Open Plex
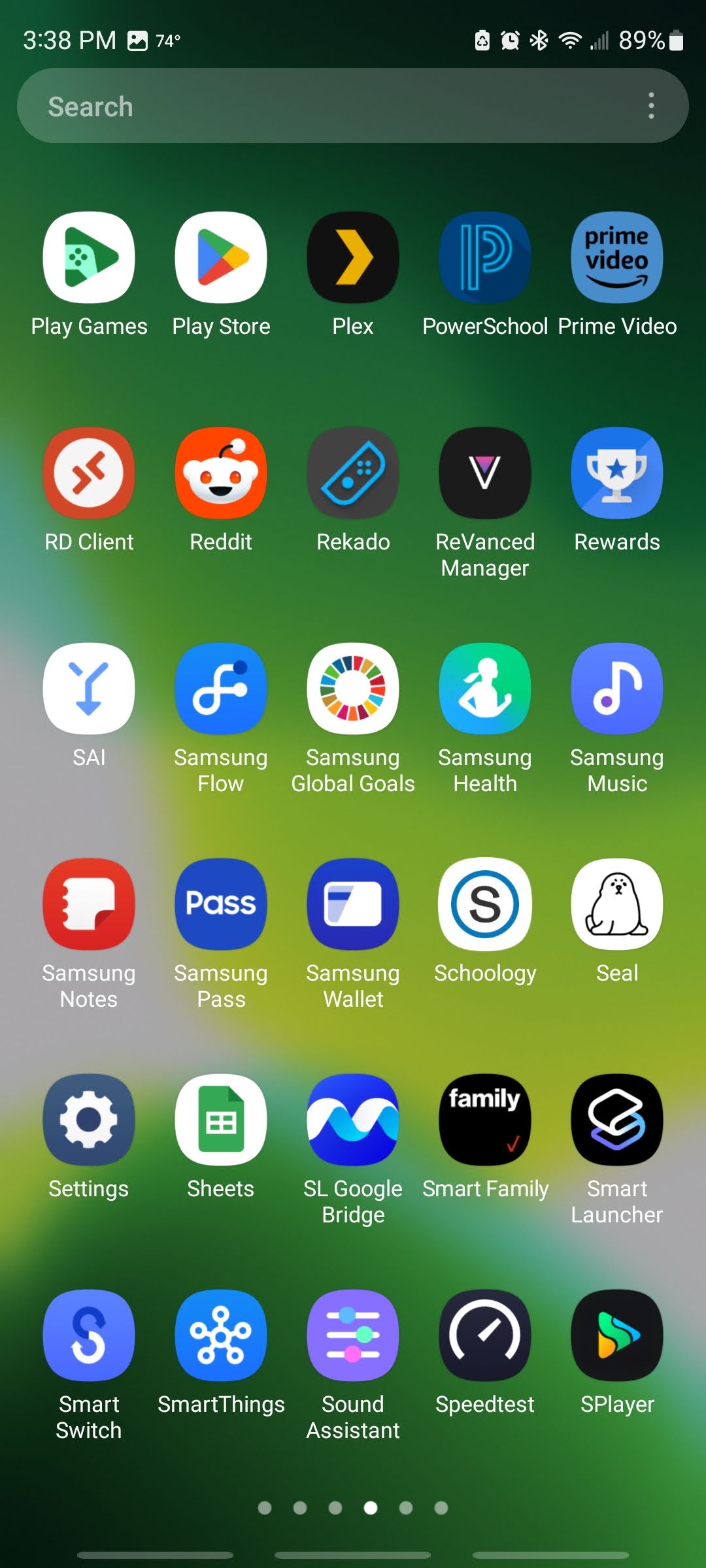 353,258
